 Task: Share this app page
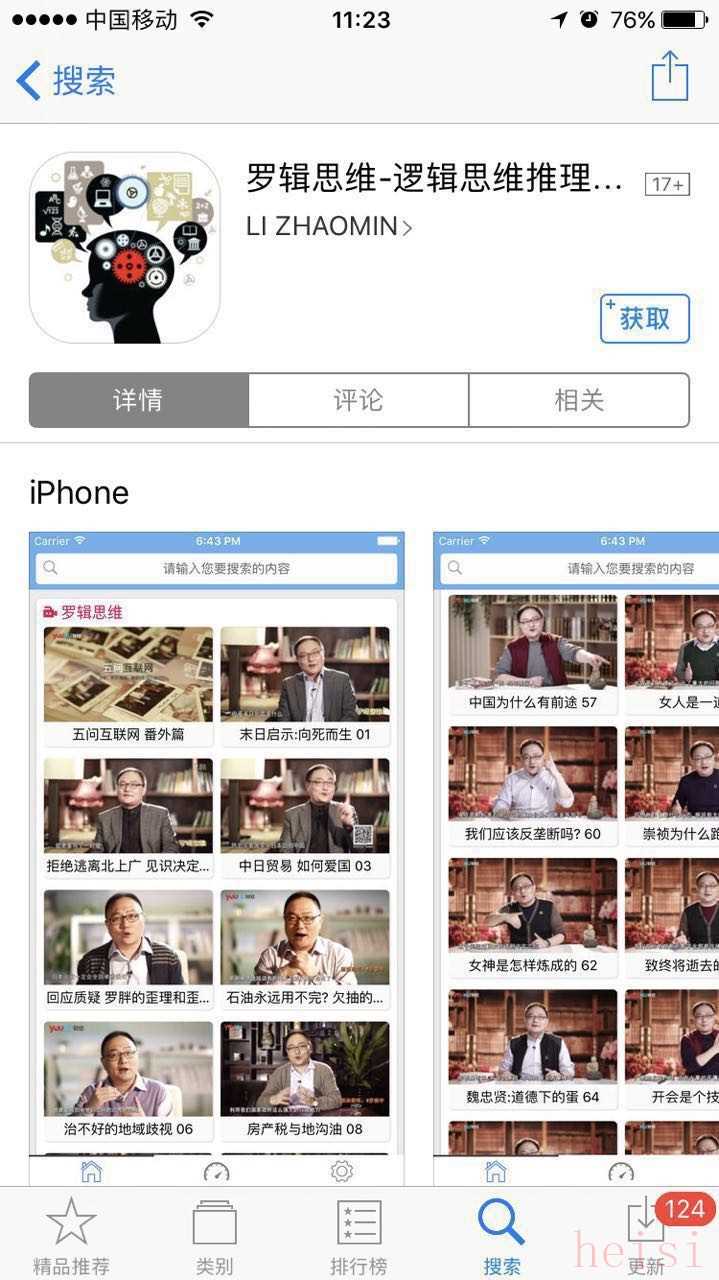[x=669, y=76]
